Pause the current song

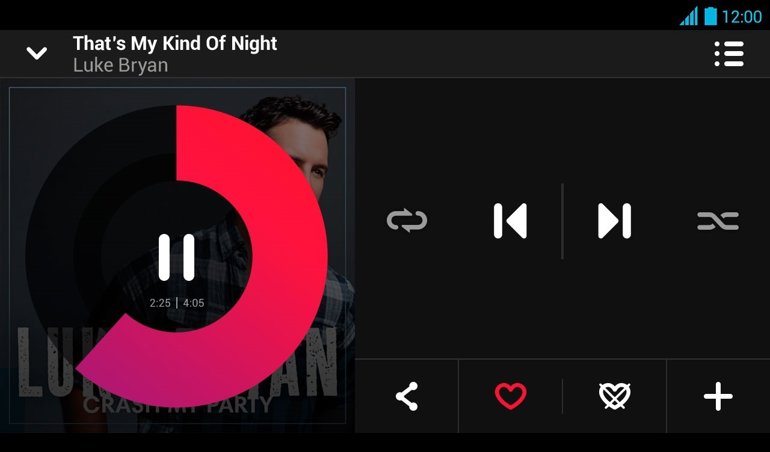pyautogui.click(x=177, y=257)
